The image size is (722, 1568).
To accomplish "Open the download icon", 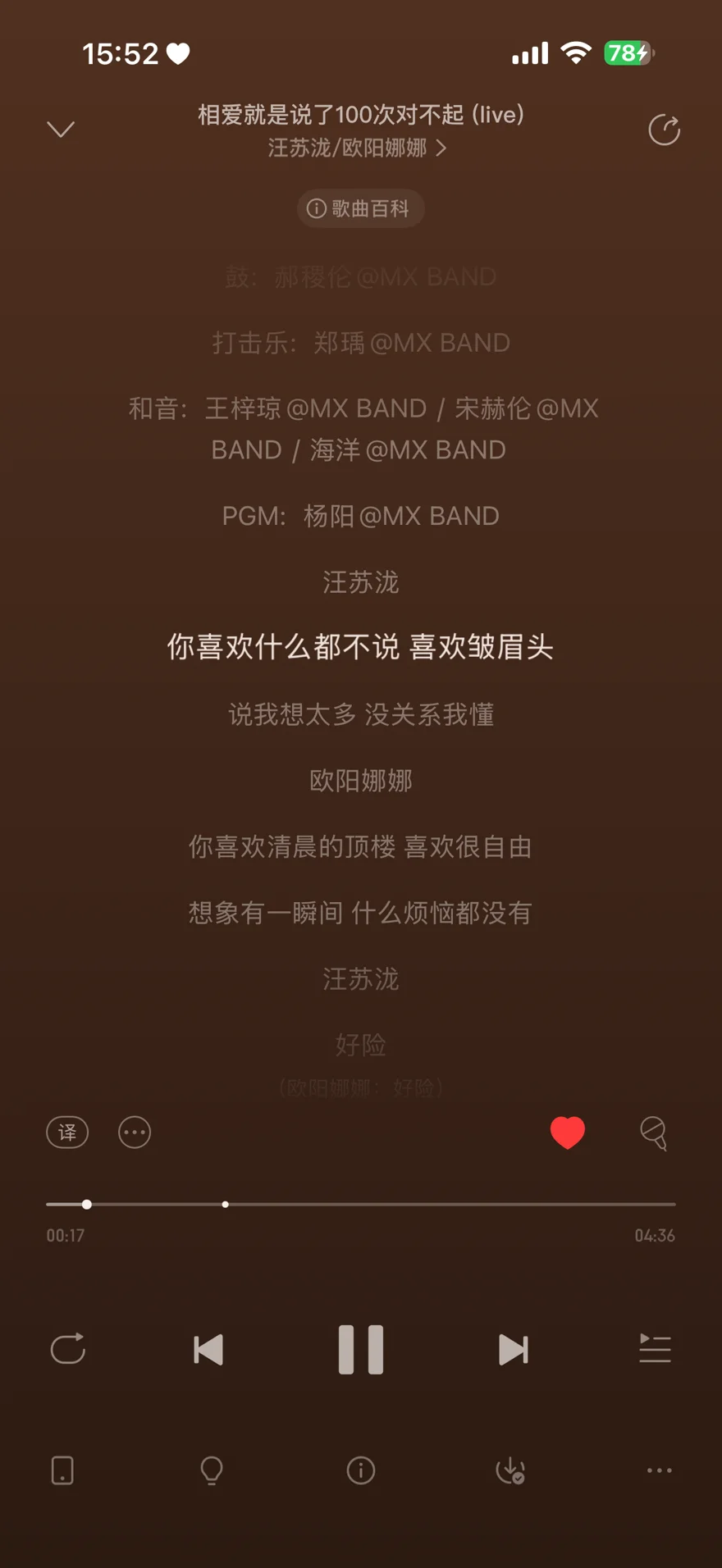I will pos(510,1470).
